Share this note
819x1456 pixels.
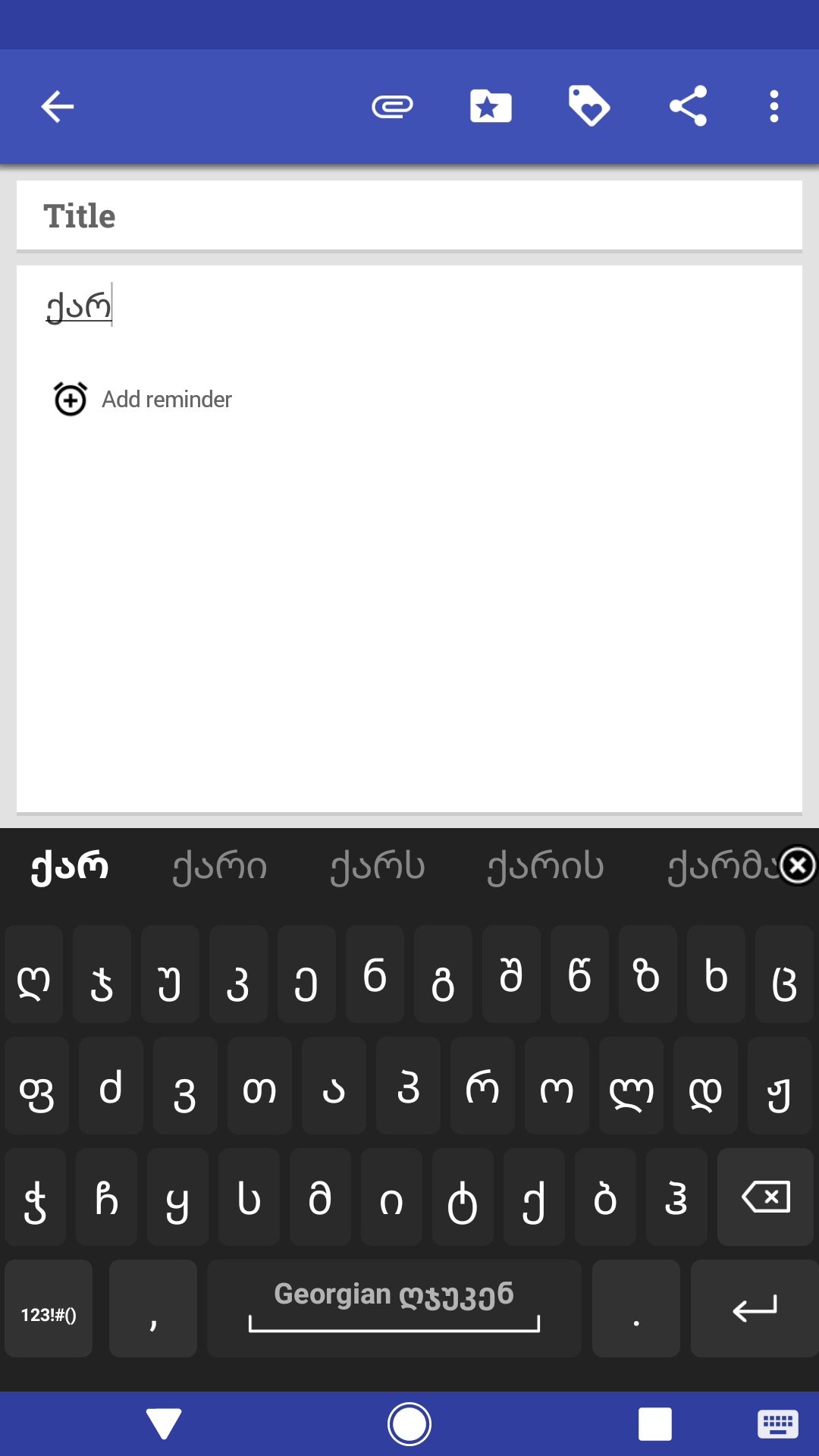pyautogui.click(x=688, y=106)
